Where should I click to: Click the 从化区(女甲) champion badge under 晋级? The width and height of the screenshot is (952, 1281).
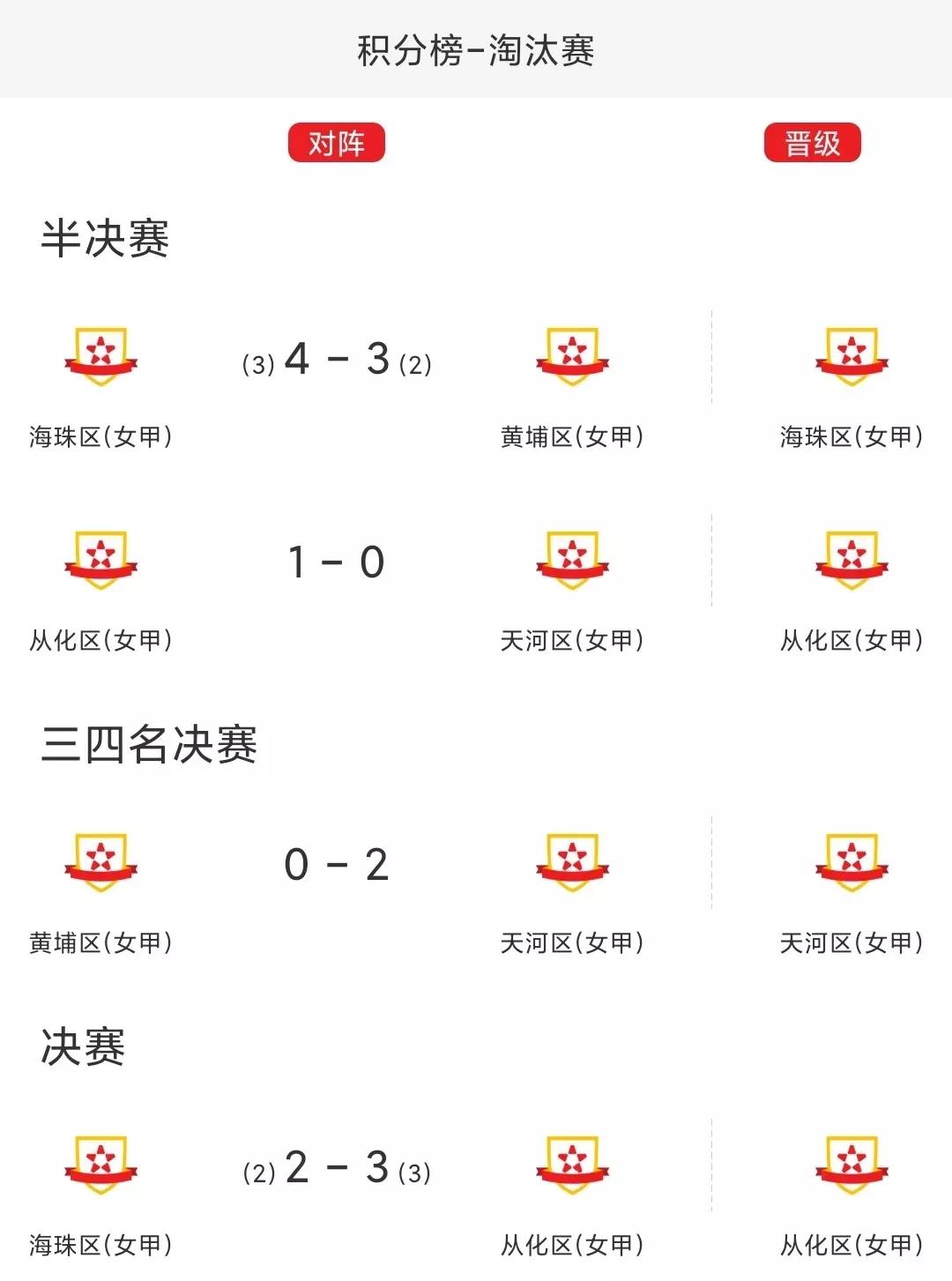click(x=851, y=1164)
